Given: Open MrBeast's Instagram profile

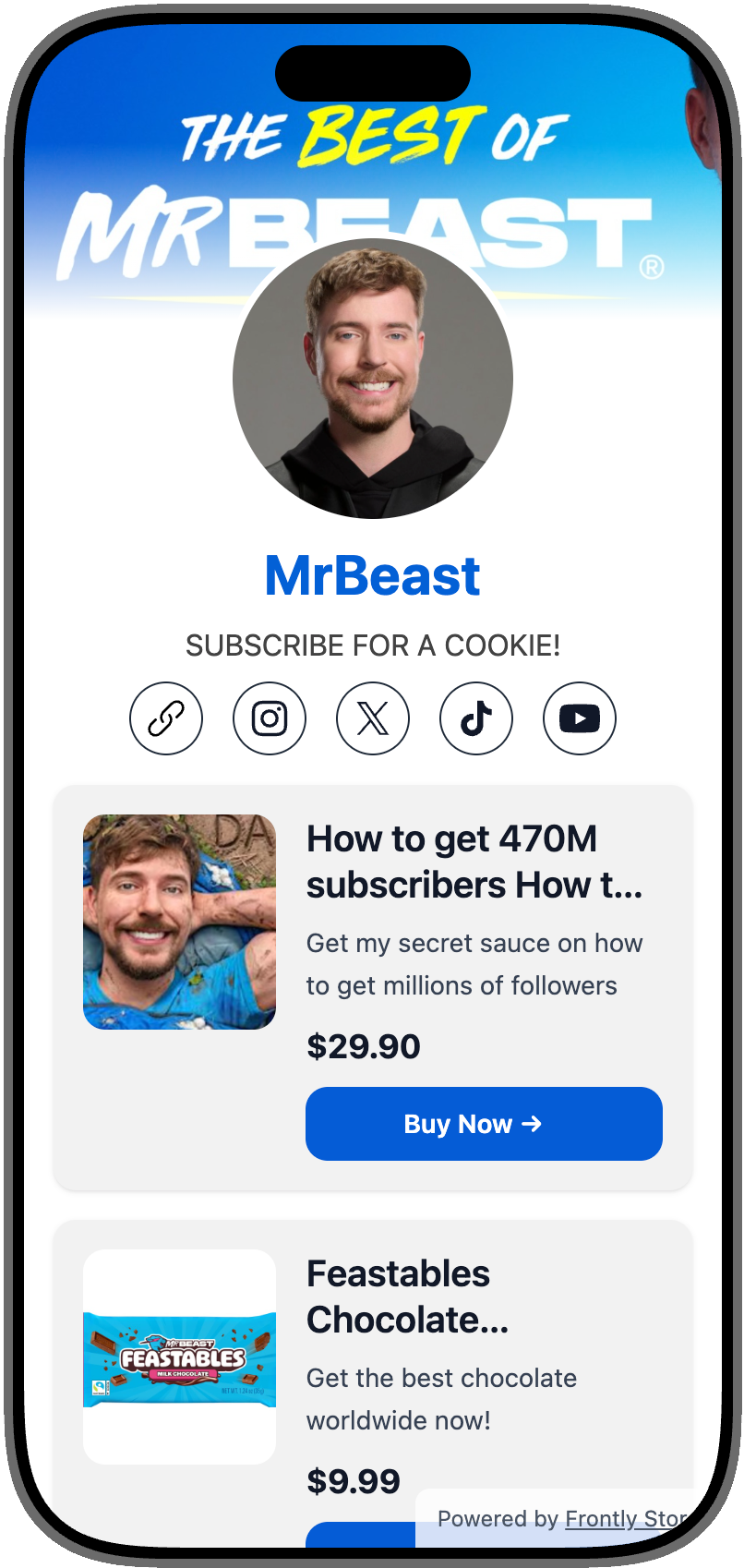Looking at the screenshot, I should (270, 718).
